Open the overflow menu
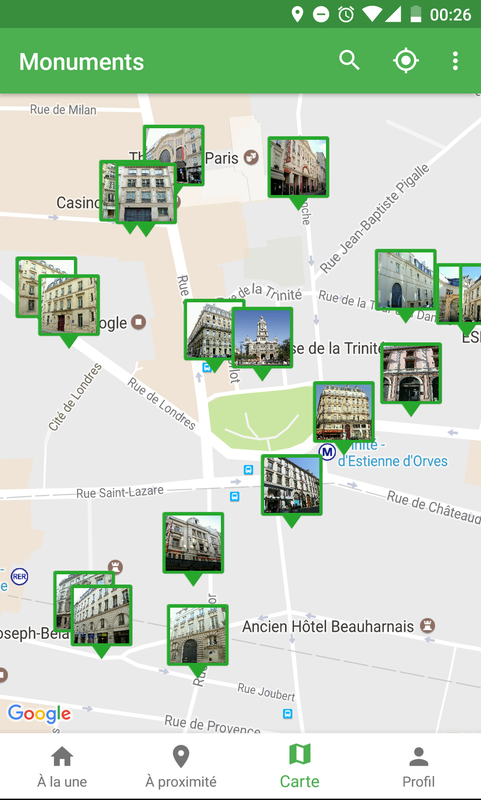The height and width of the screenshot is (800, 481). coord(455,61)
